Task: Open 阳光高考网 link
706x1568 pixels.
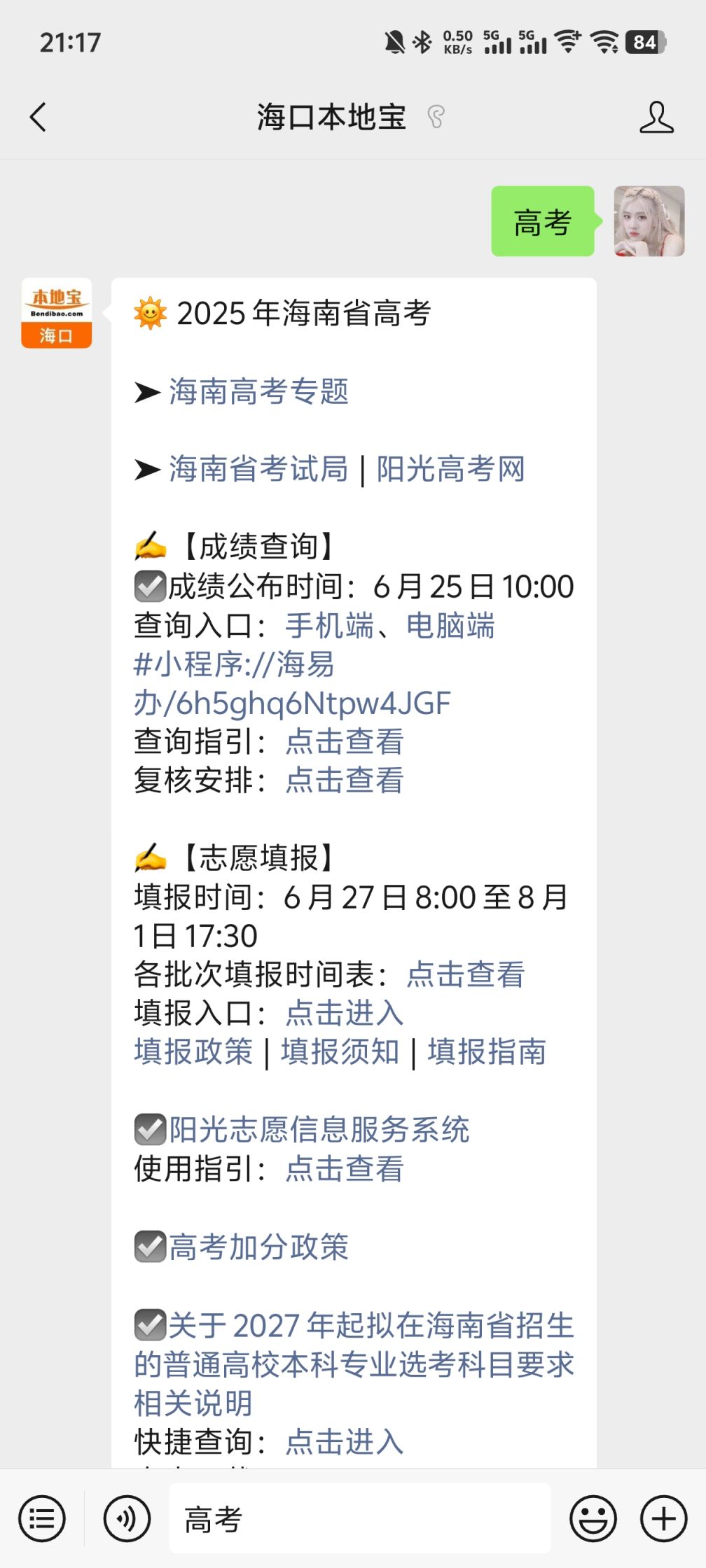Action: click(x=450, y=469)
